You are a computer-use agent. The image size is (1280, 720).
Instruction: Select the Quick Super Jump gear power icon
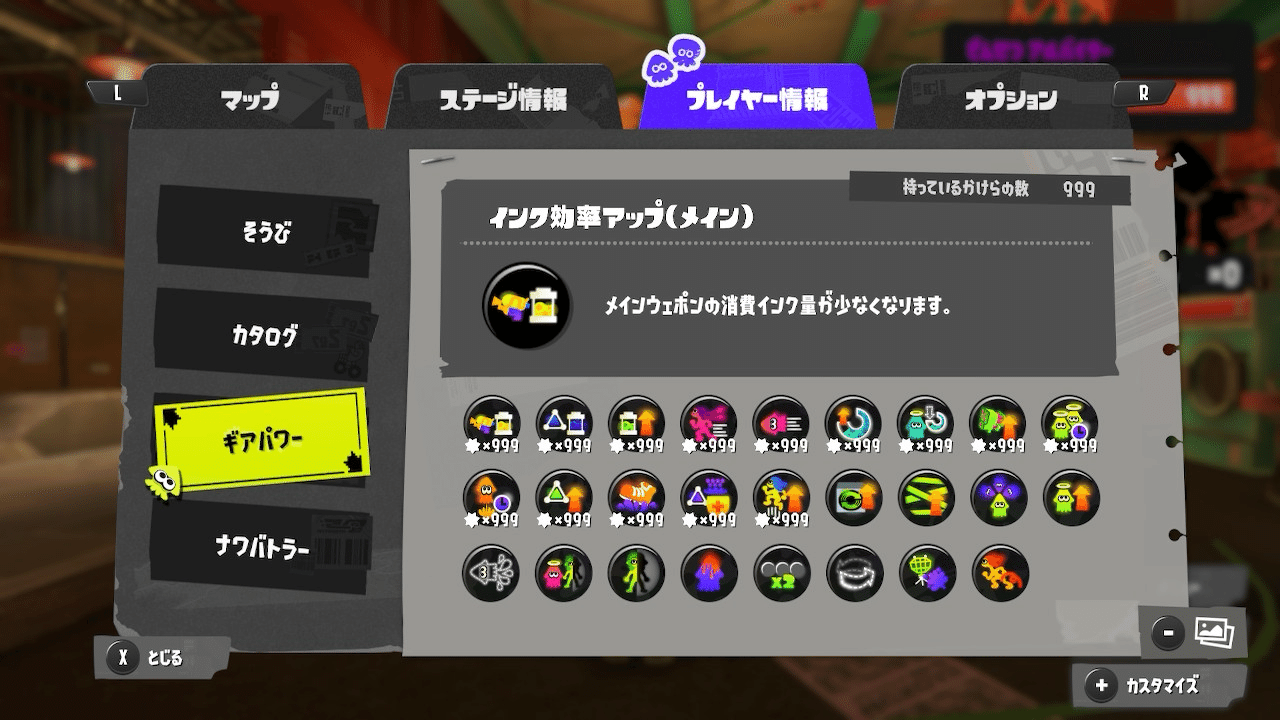492,497
